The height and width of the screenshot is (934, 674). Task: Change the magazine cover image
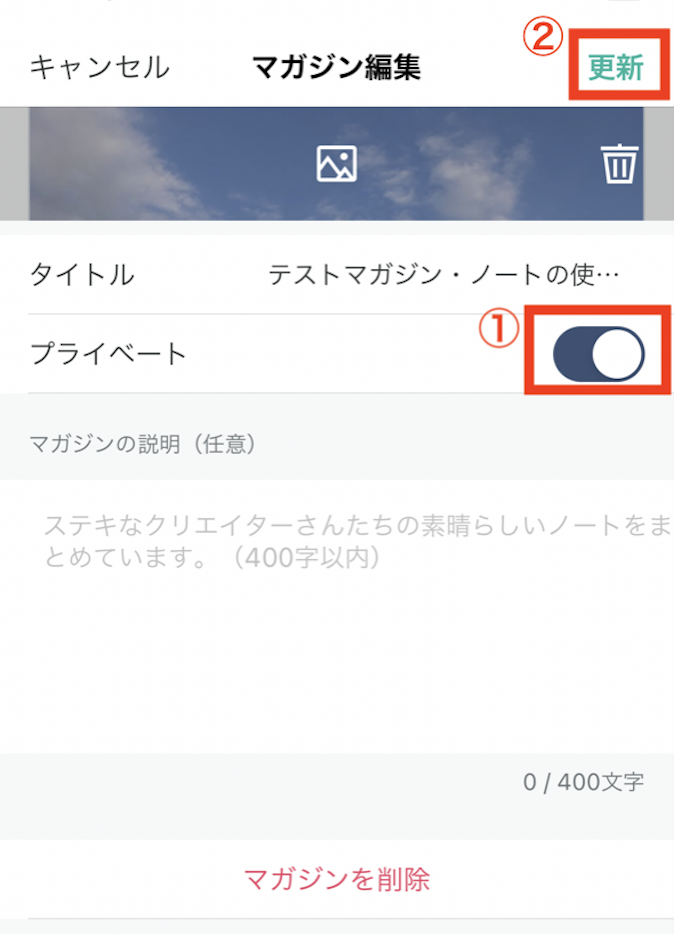(x=337, y=164)
